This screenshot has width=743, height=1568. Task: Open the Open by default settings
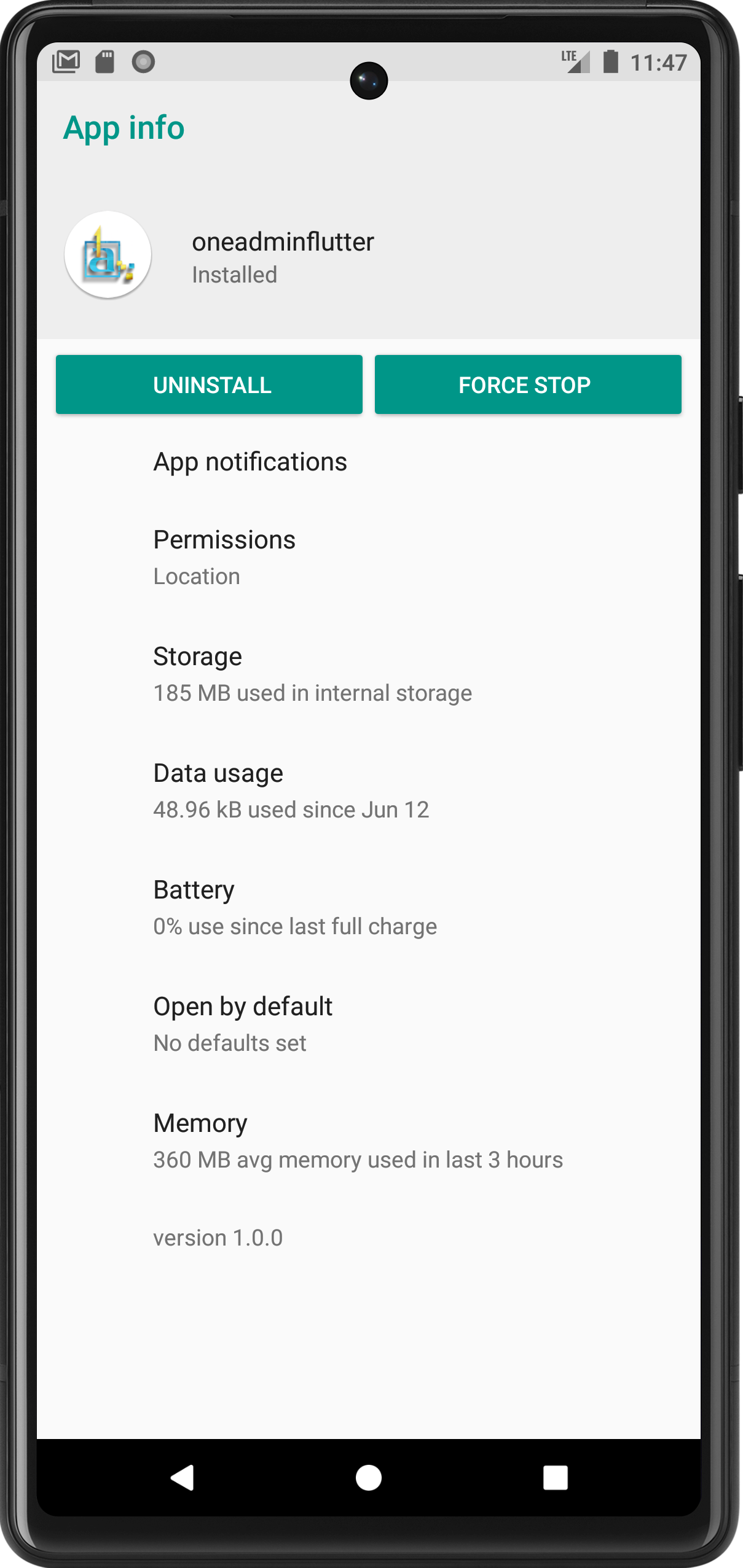pyautogui.click(x=369, y=1024)
